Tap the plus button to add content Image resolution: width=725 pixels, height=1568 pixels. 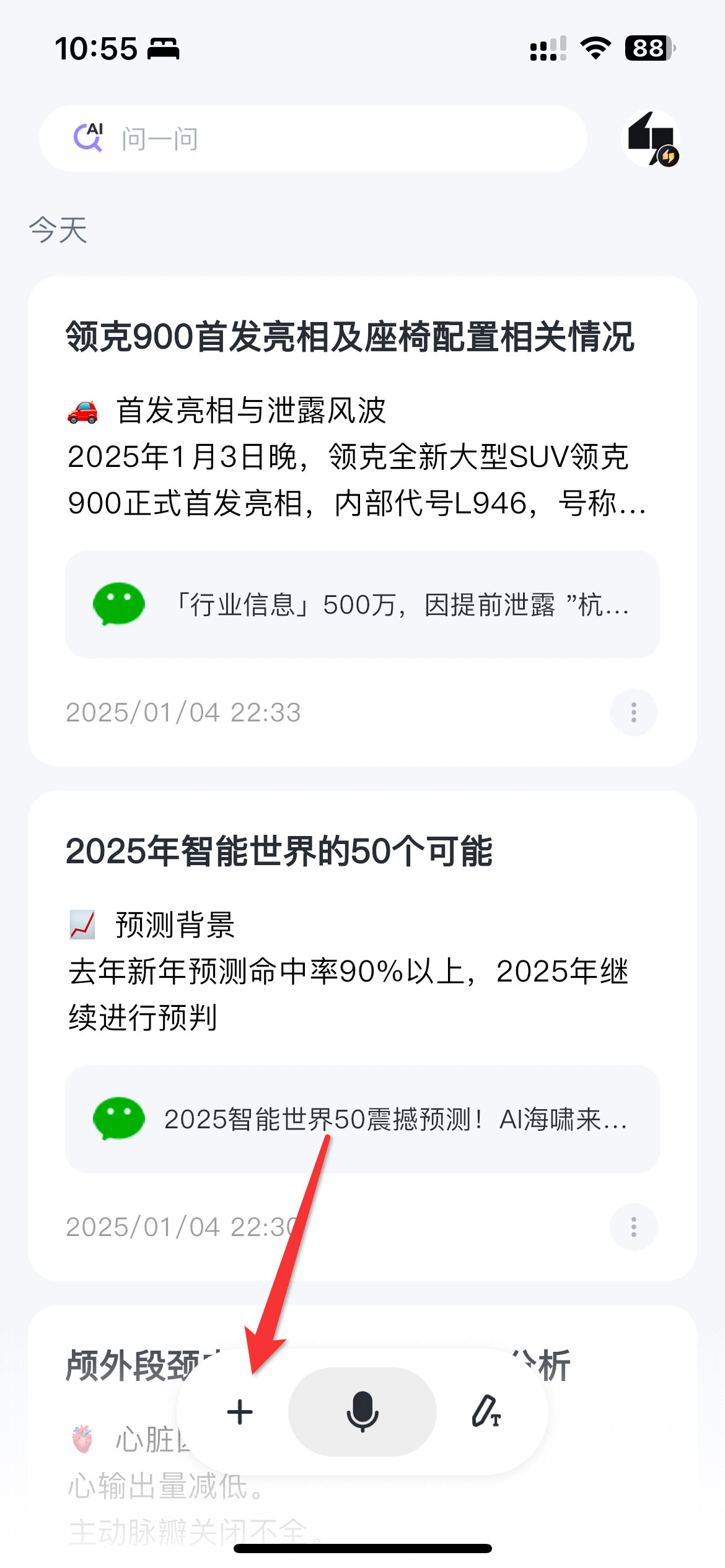point(240,1412)
